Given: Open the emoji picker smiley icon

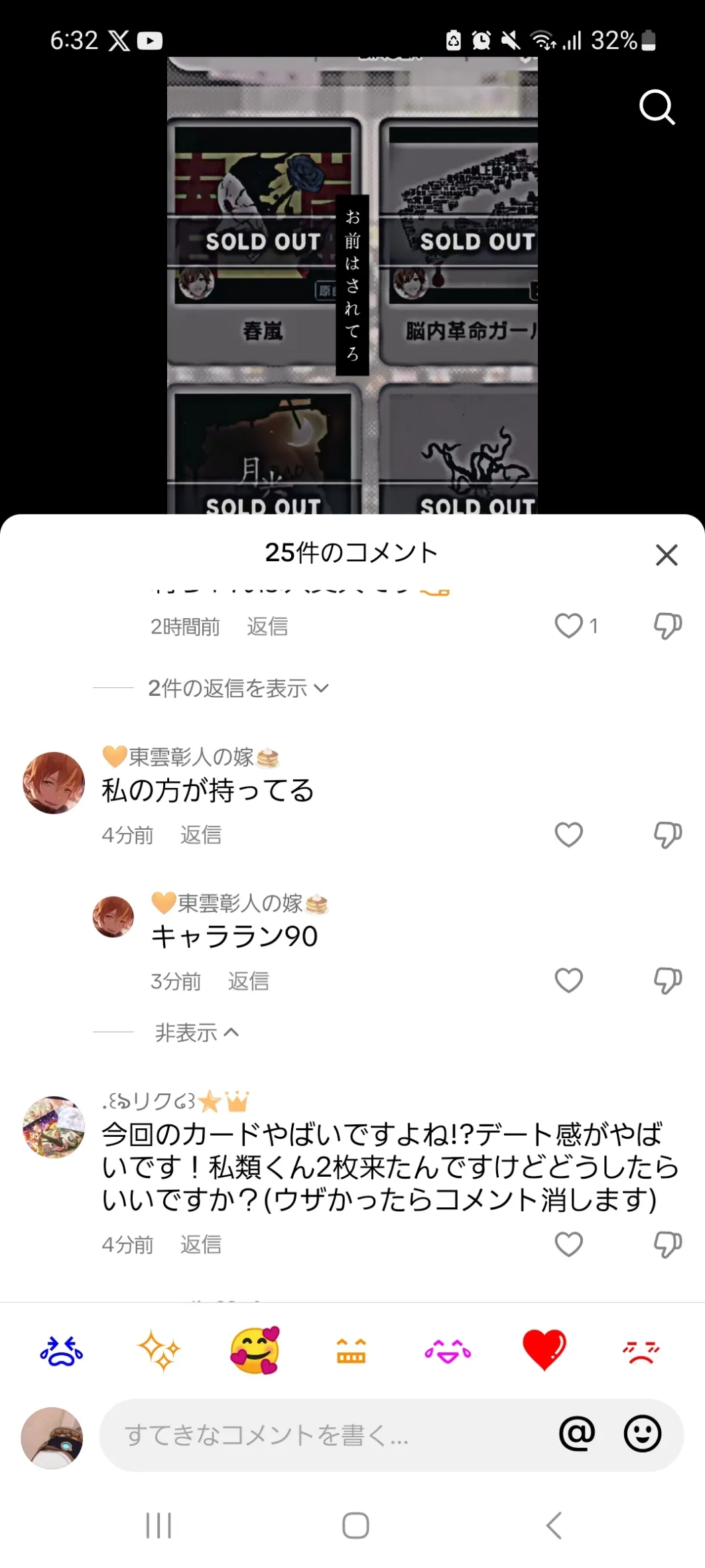Looking at the screenshot, I should pyautogui.click(x=642, y=1434).
